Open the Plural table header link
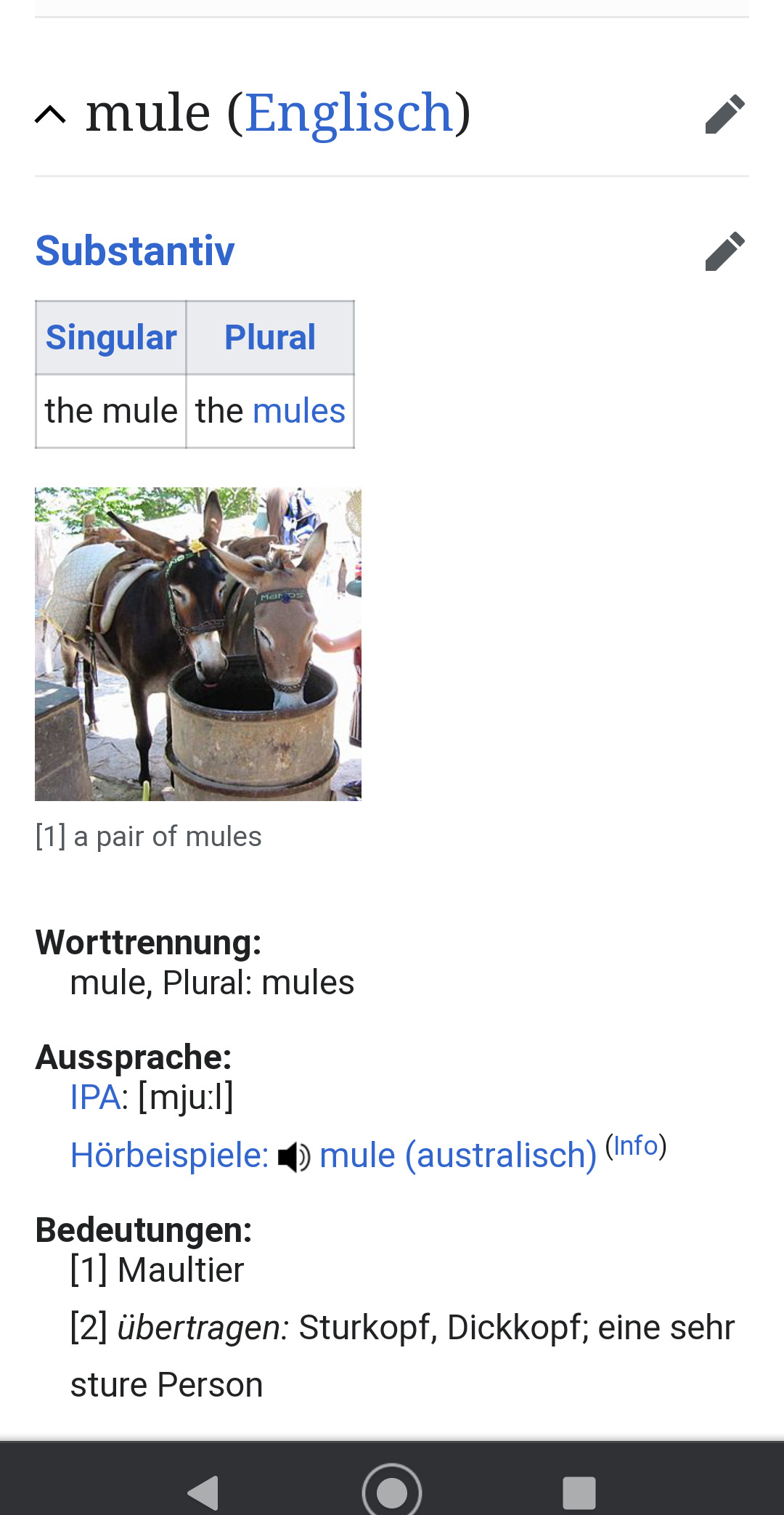Viewport: 784px width, 1515px height. 270,338
